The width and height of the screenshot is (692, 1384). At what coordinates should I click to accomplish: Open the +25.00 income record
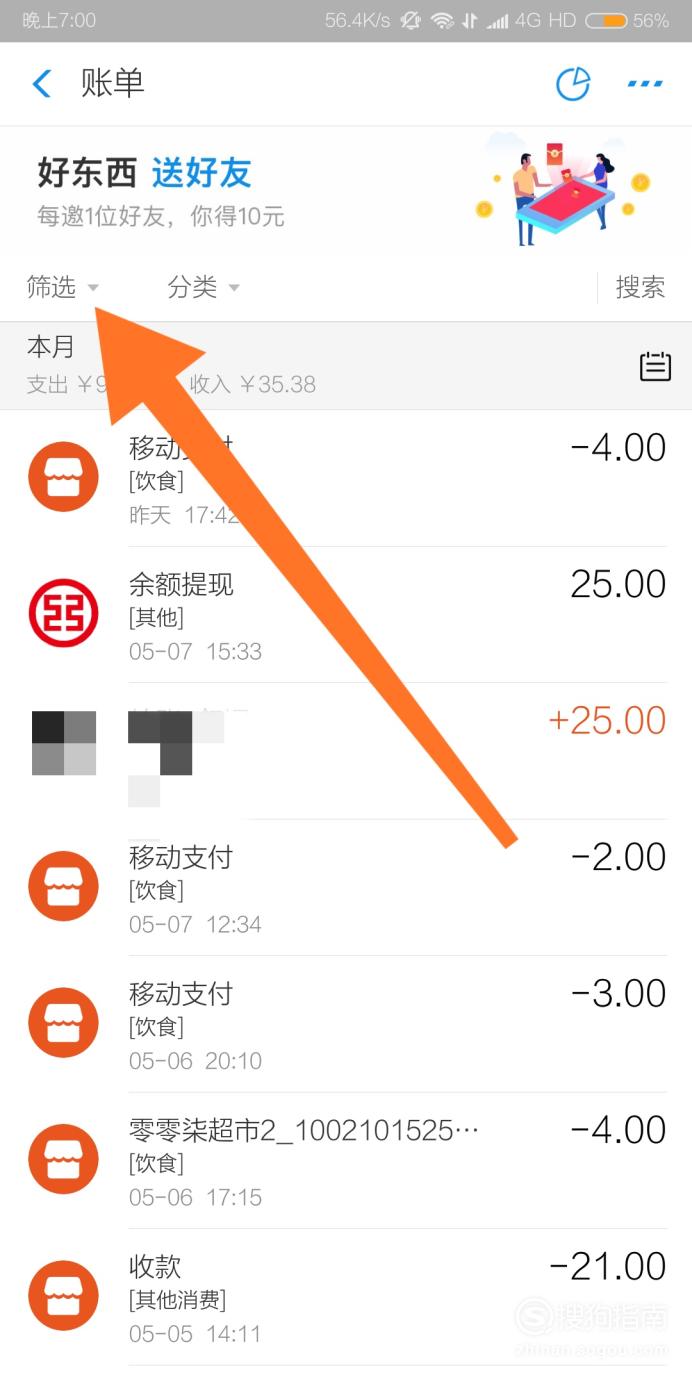(346, 751)
